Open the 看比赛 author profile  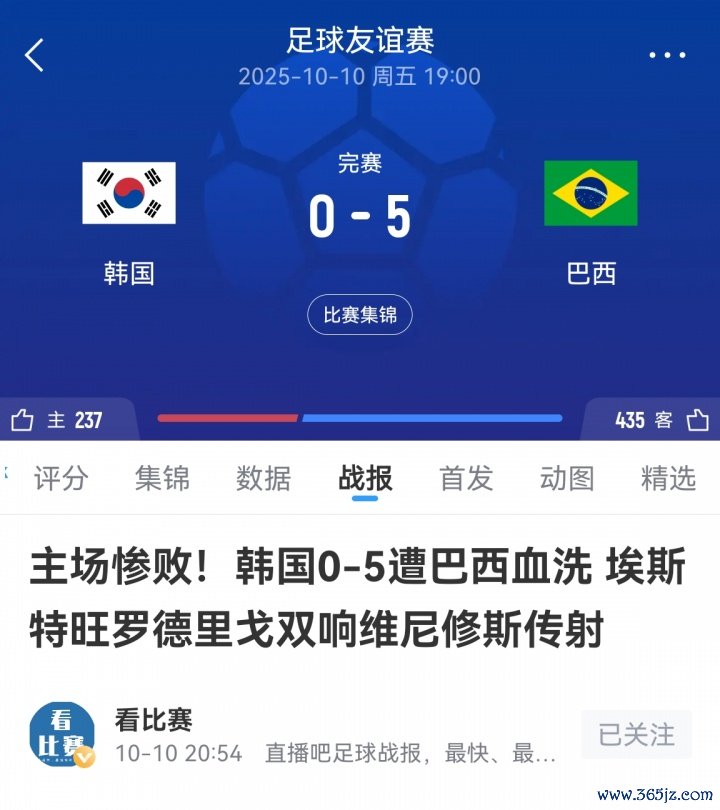tap(62, 735)
